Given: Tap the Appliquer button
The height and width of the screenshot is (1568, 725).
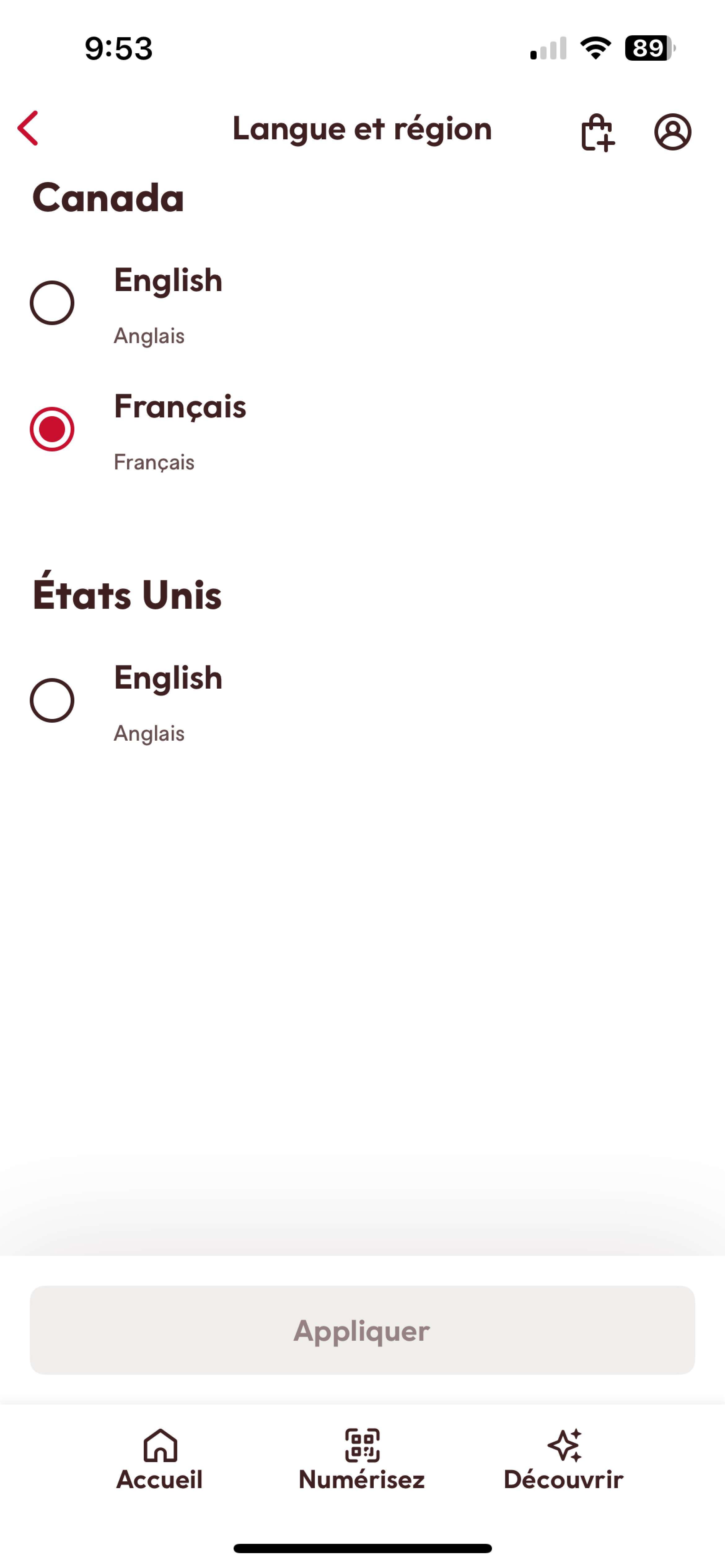Looking at the screenshot, I should pos(362,1330).
